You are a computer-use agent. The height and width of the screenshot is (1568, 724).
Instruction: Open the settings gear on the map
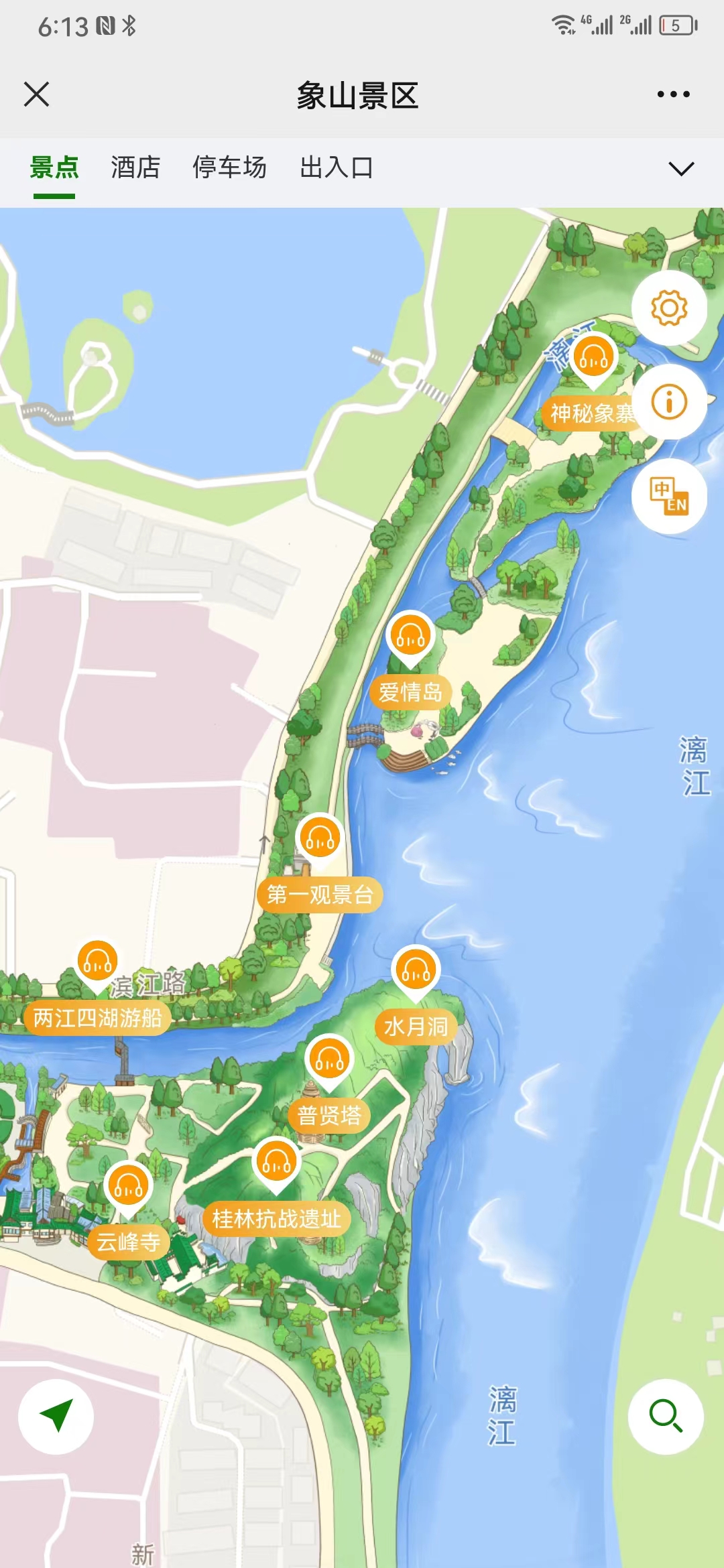668,307
